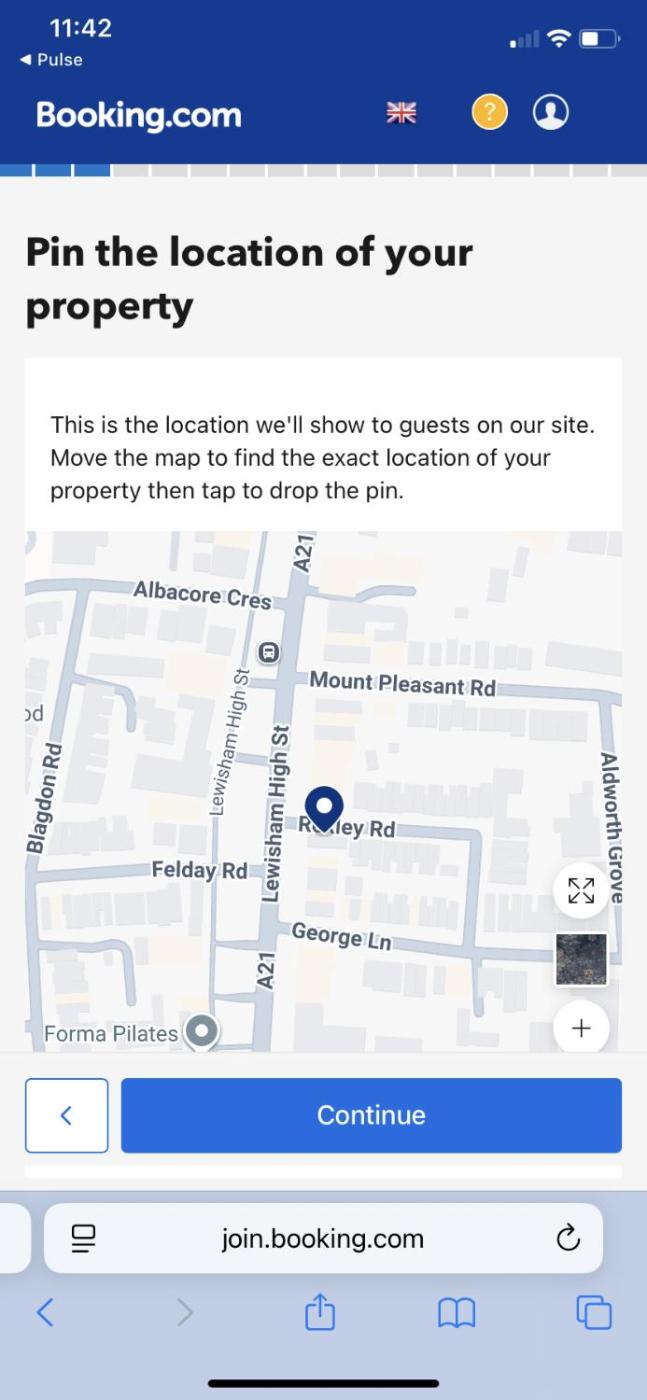
Task: Open the Safari share sheet
Action: coord(319,1312)
